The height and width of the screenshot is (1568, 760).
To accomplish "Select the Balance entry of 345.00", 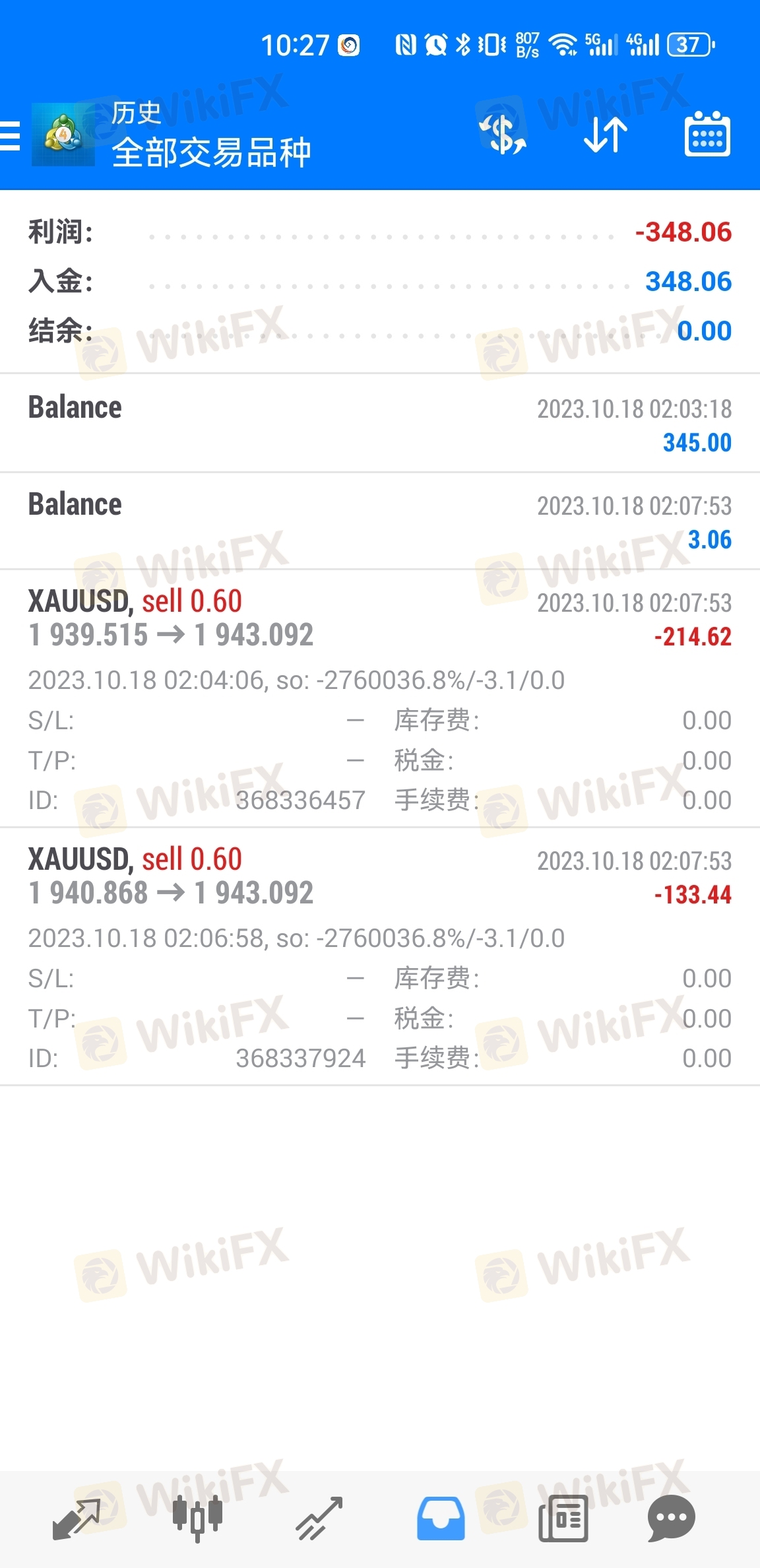I will [x=380, y=424].
